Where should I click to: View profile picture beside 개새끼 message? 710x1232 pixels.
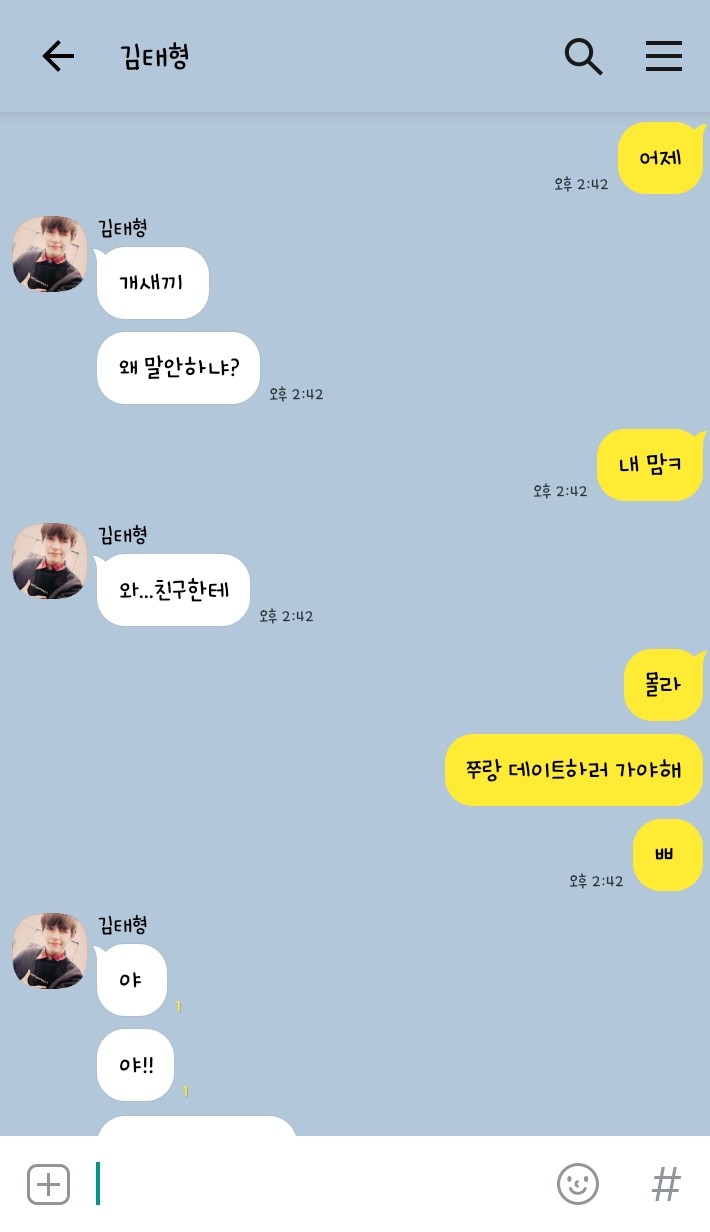tap(50, 254)
